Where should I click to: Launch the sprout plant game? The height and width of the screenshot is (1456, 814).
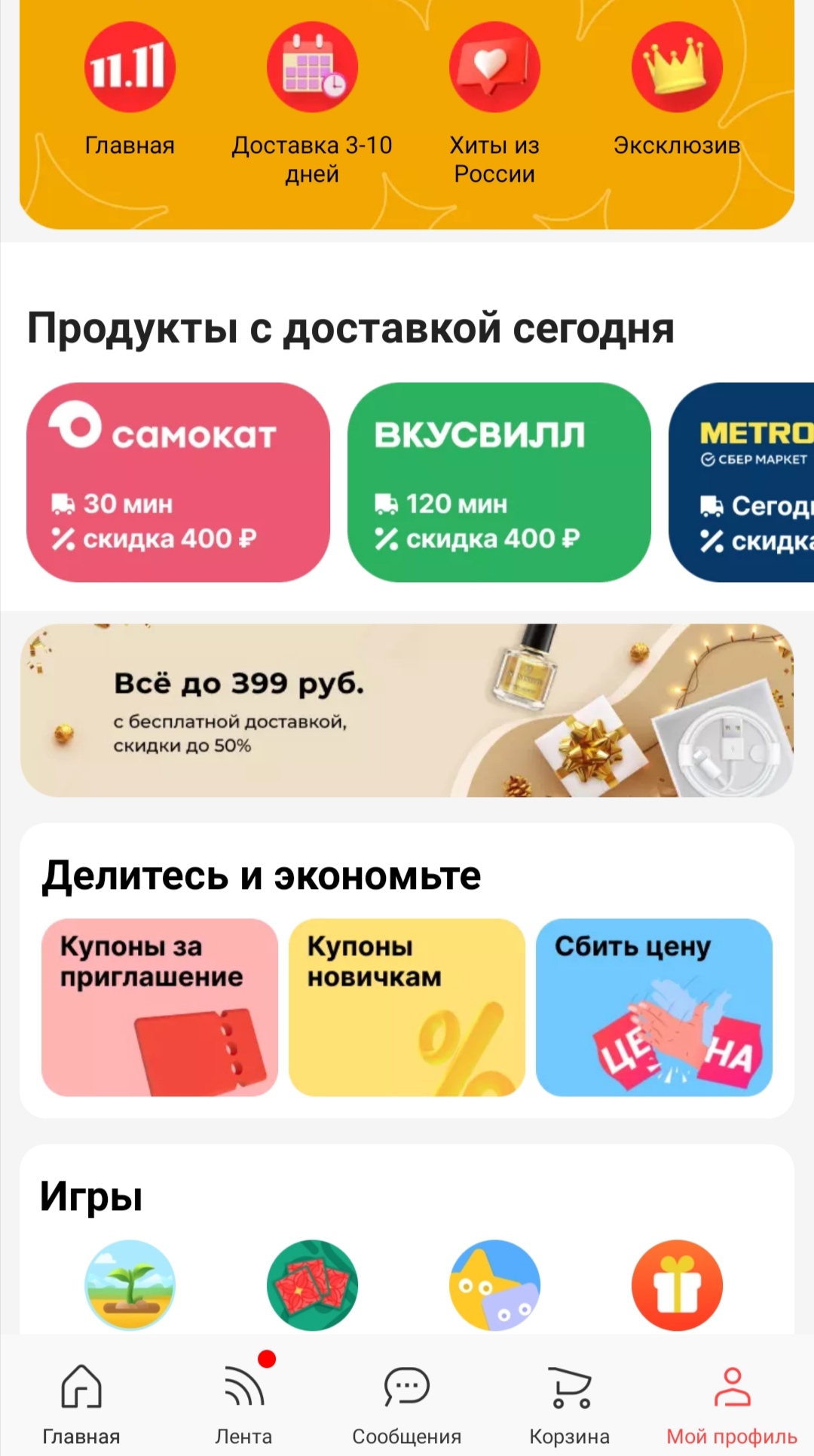130,1285
